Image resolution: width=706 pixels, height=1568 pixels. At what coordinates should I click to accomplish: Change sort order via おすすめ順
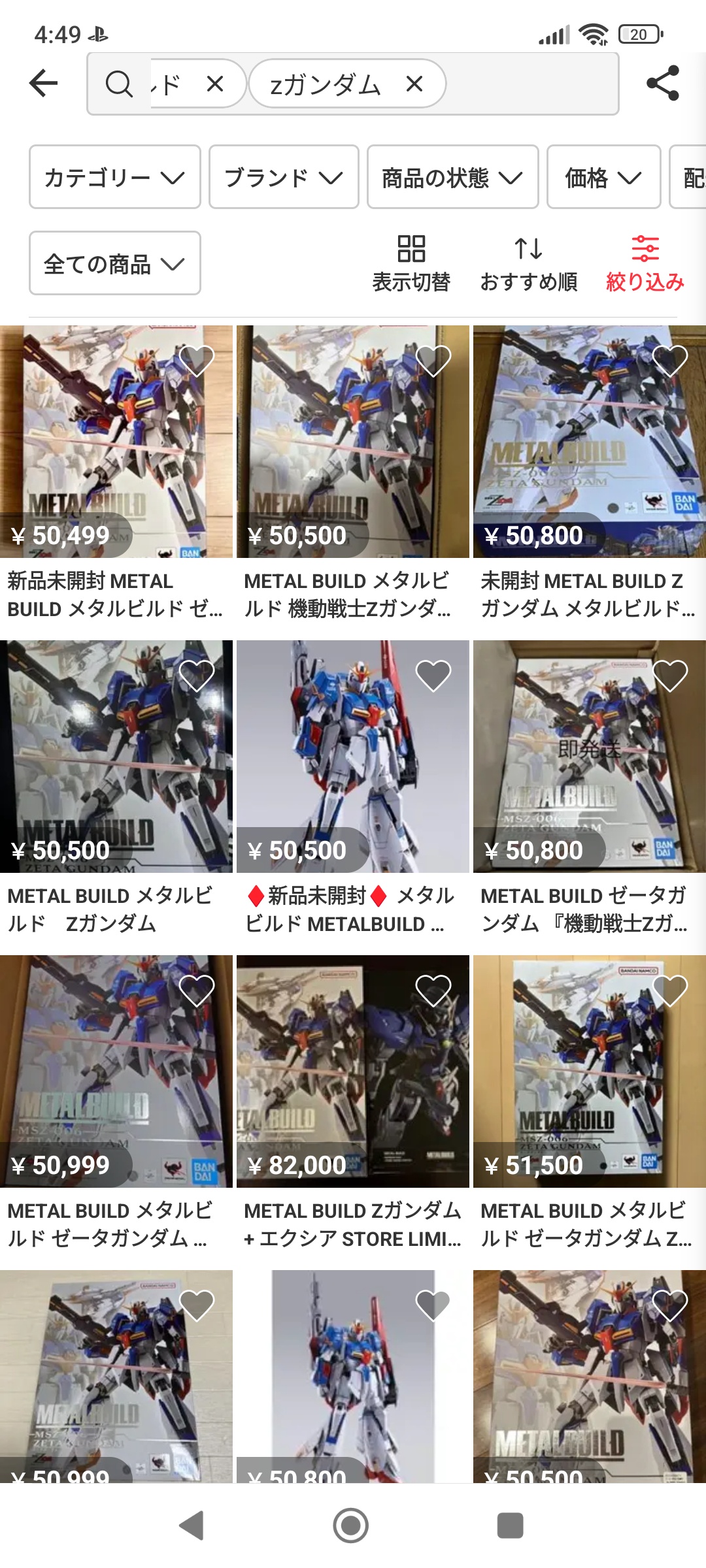coord(528,263)
